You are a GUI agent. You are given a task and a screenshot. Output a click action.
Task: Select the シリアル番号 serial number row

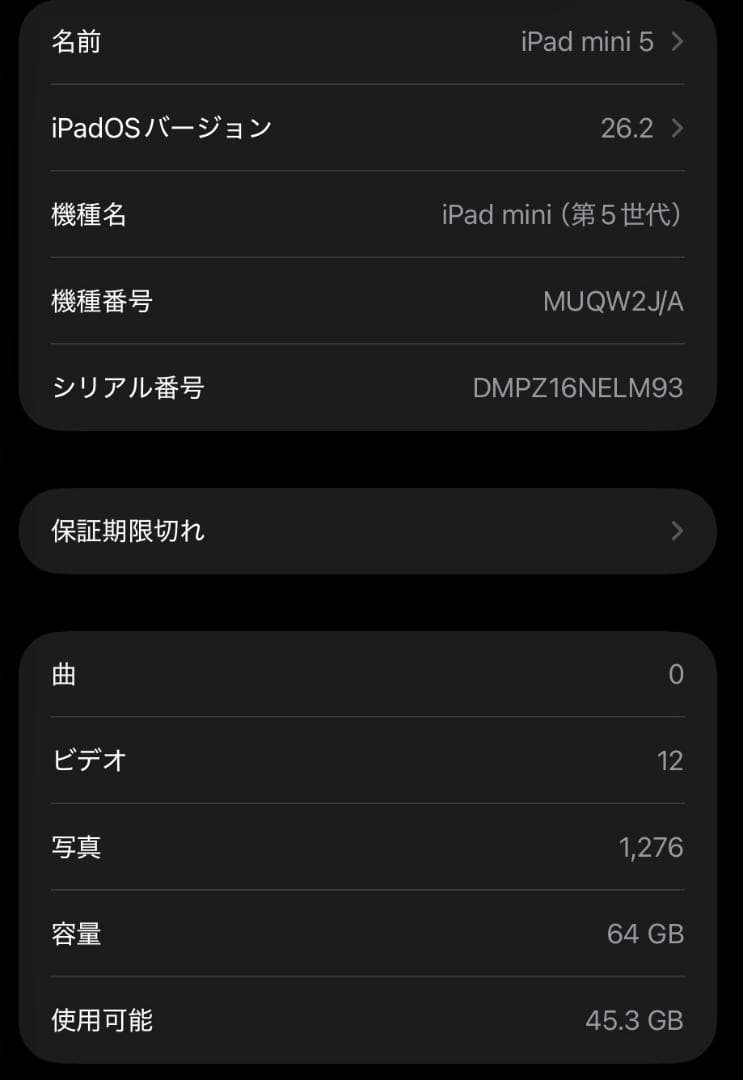click(370, 388)
